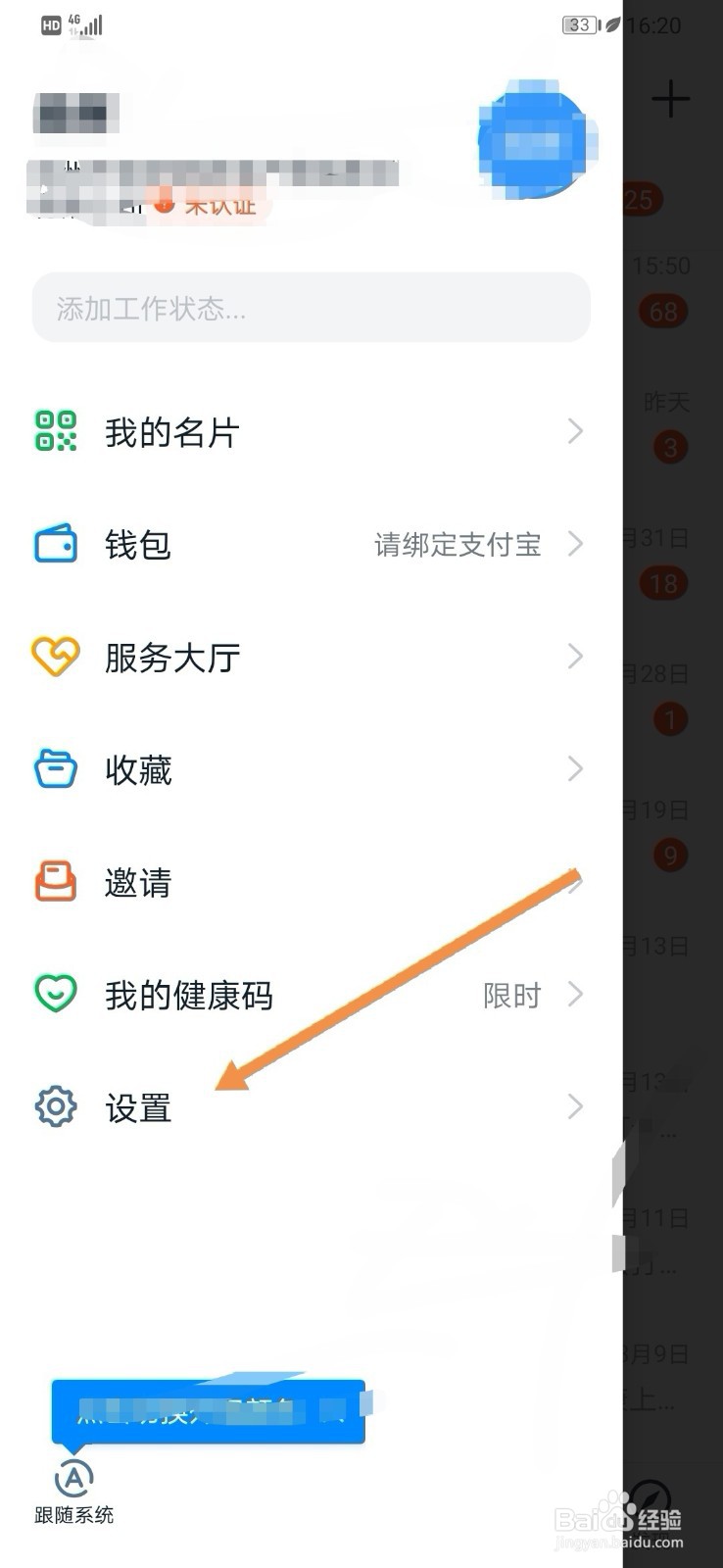The width and height of the screenshot is (723, 1568).
Task: Tap the 请绑定支付宝 link
Action: [x=458, y=544]
